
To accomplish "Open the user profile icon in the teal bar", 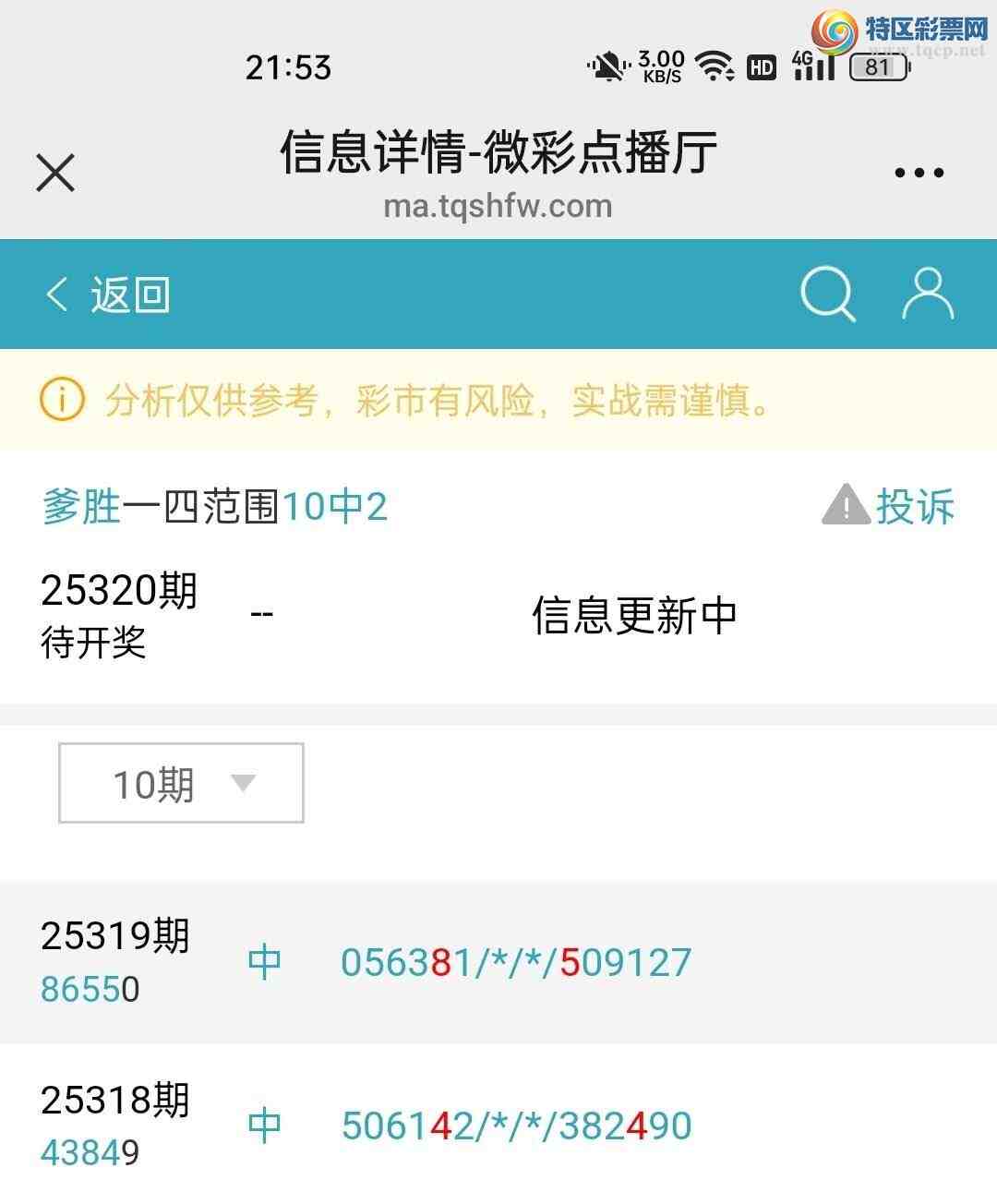I will (928, 294).
